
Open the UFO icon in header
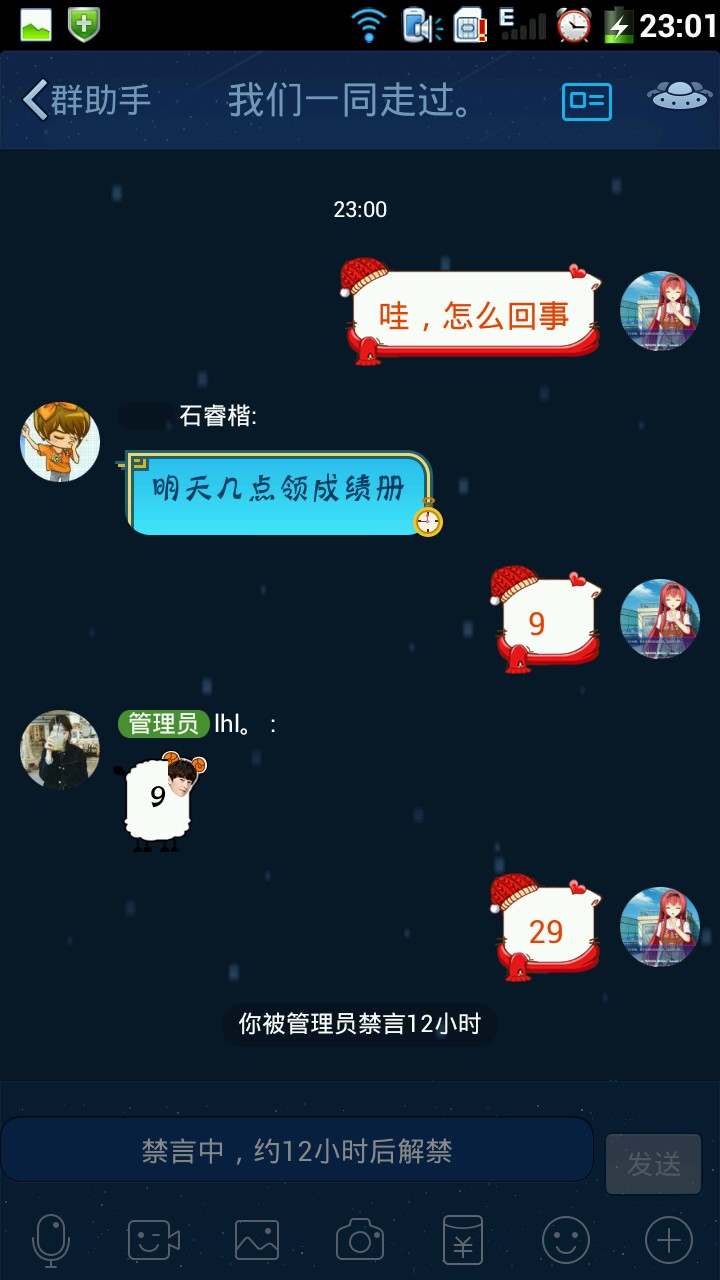tap(679, 98)
